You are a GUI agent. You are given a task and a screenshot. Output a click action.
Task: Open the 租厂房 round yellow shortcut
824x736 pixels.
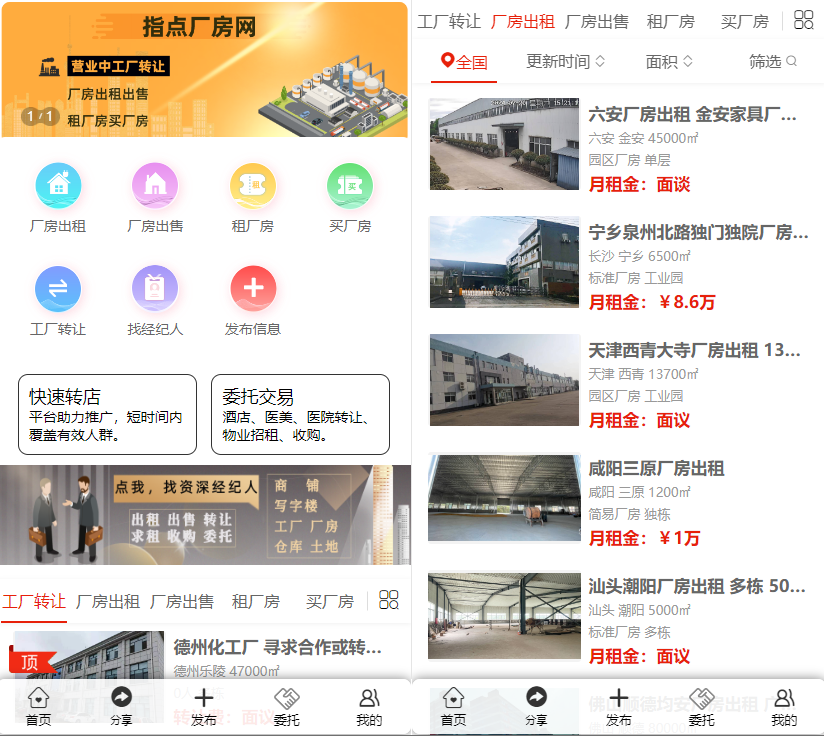click(253, 186)
